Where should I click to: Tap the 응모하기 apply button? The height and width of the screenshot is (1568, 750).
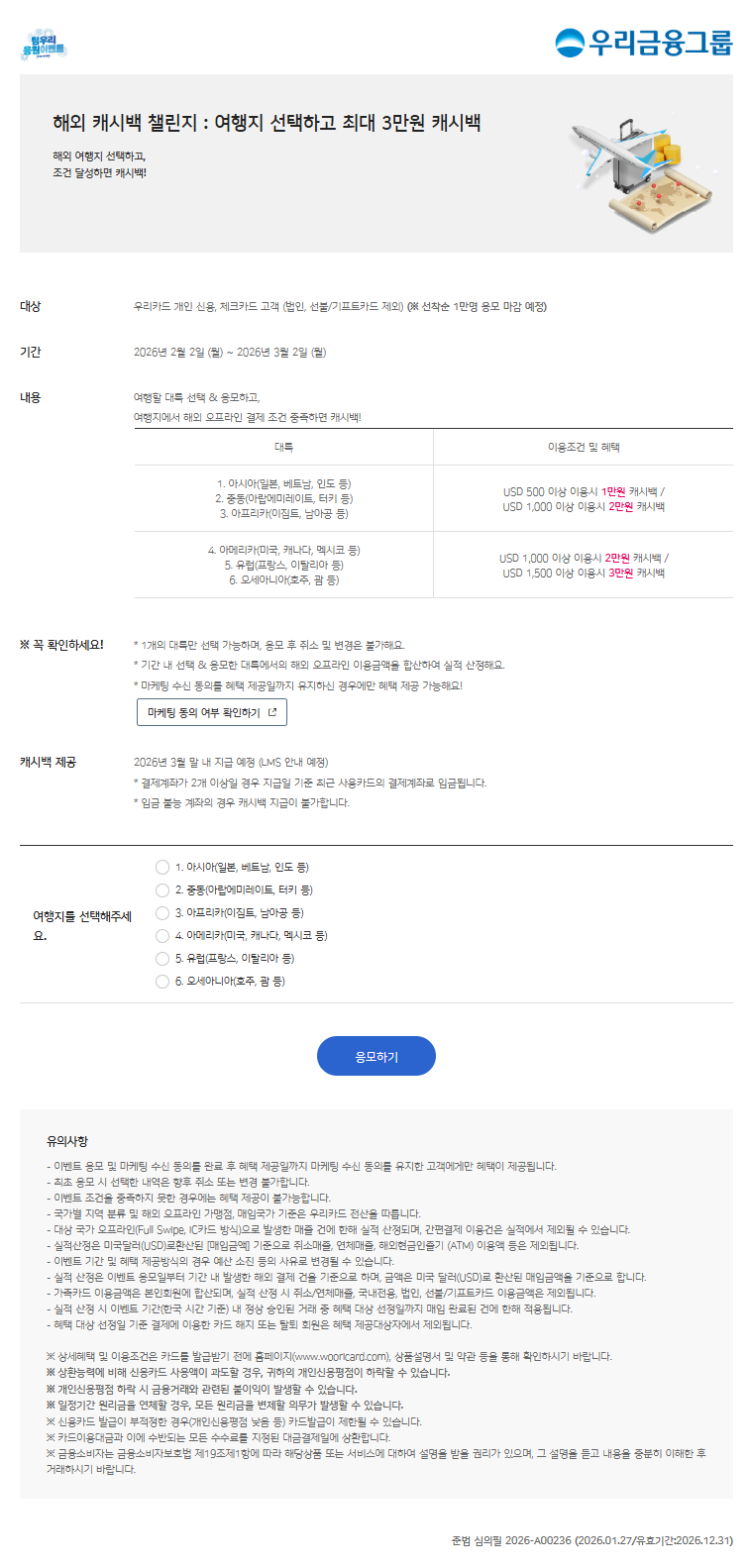pyautogui.click(x=376, y=1056)
